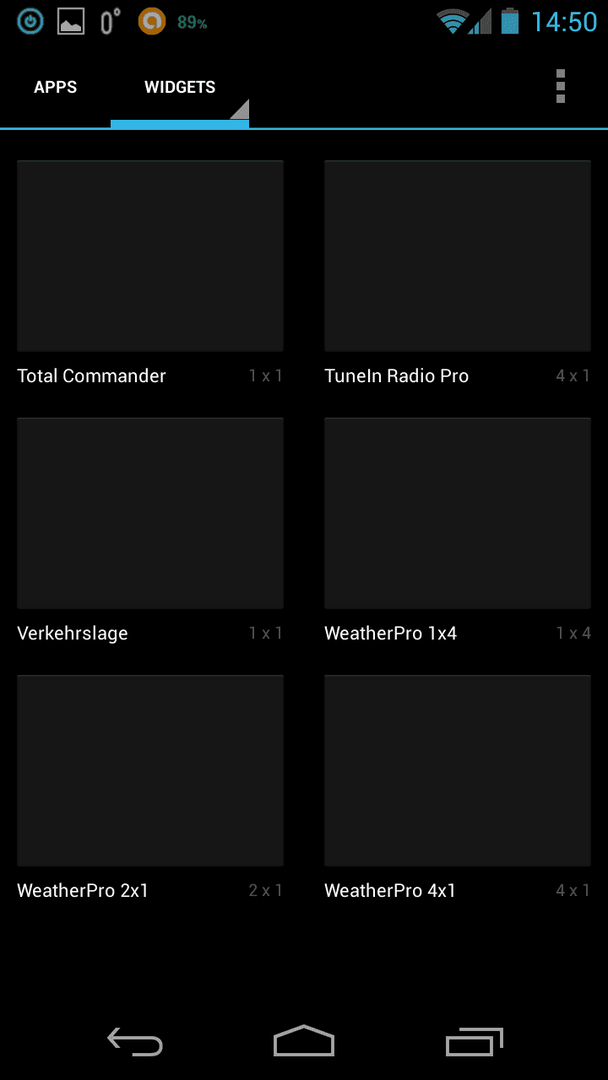Open the overflow menu

(560, 87)
